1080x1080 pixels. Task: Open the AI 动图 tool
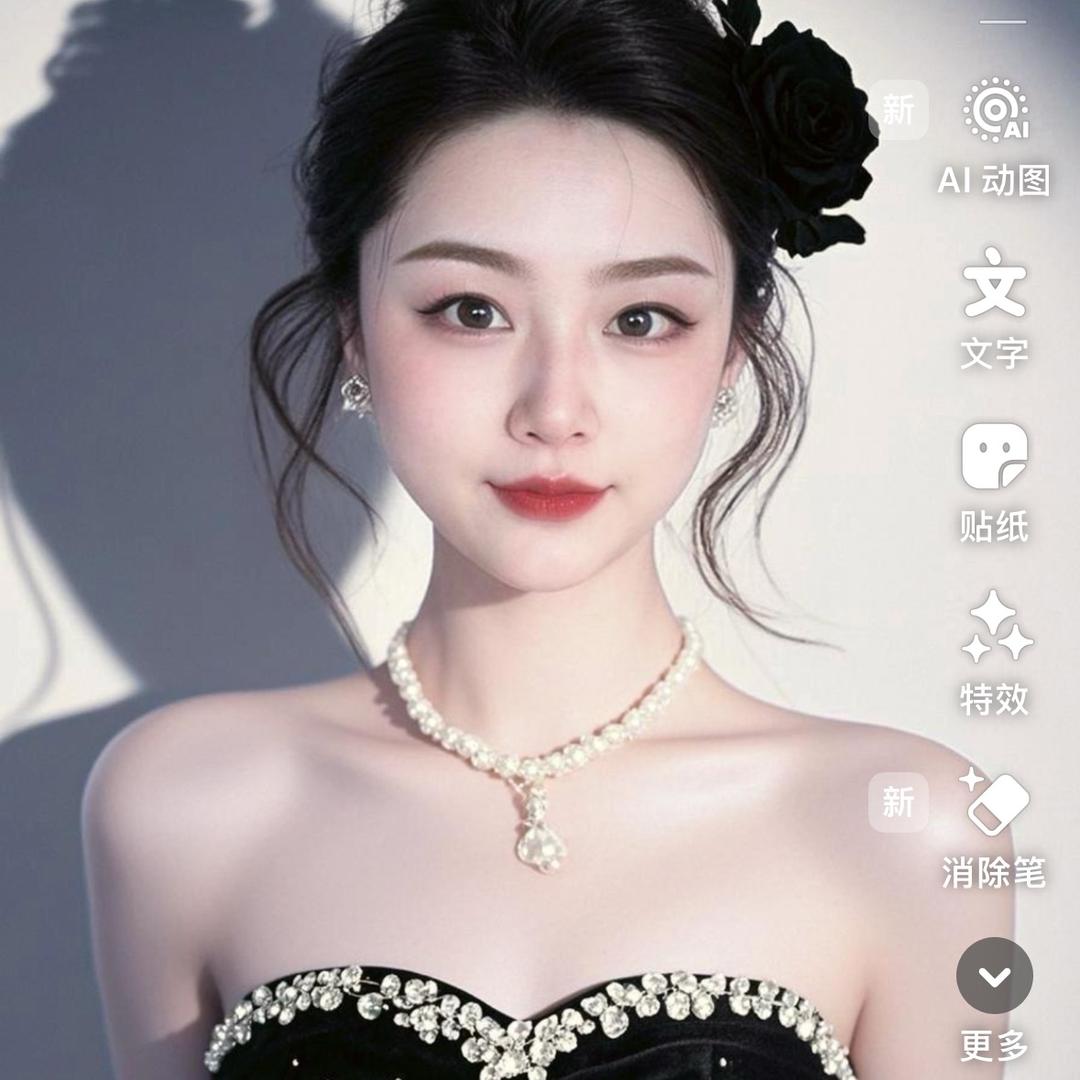pyautogui.click(x=994, y=112)
